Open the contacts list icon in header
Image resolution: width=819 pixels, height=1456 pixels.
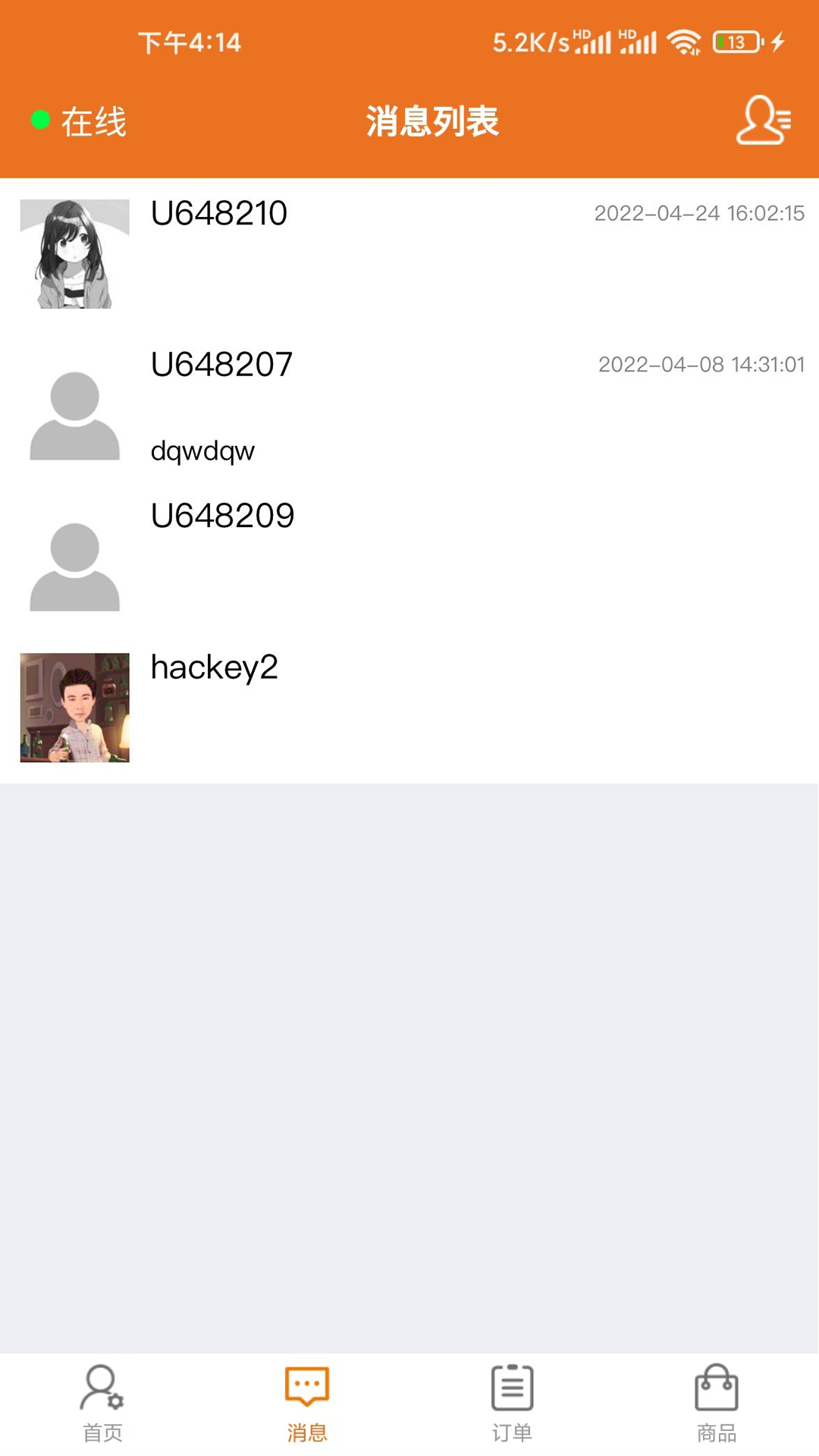(x=763, y=120)
